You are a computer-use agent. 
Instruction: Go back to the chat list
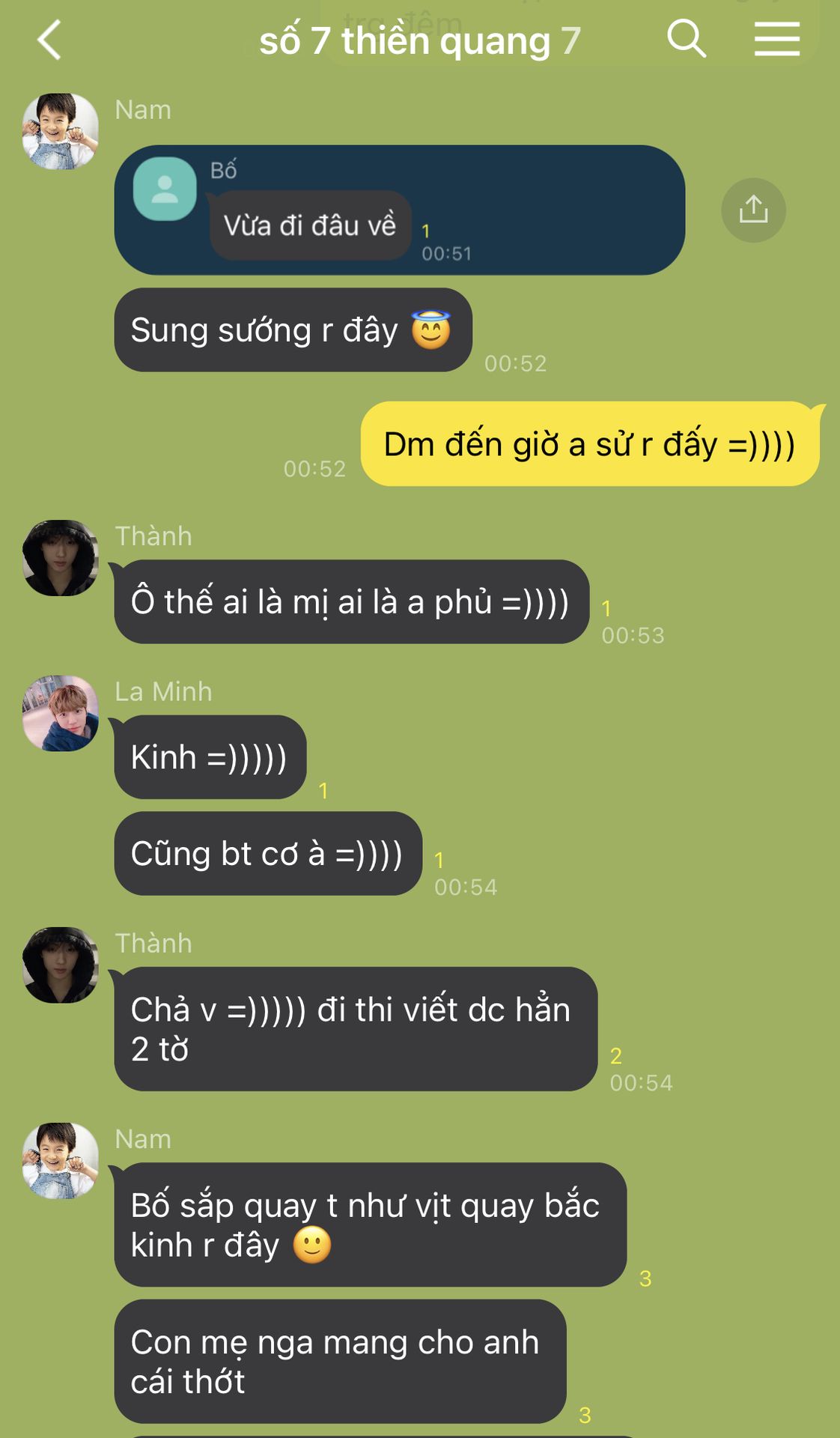tap(49, 40)
